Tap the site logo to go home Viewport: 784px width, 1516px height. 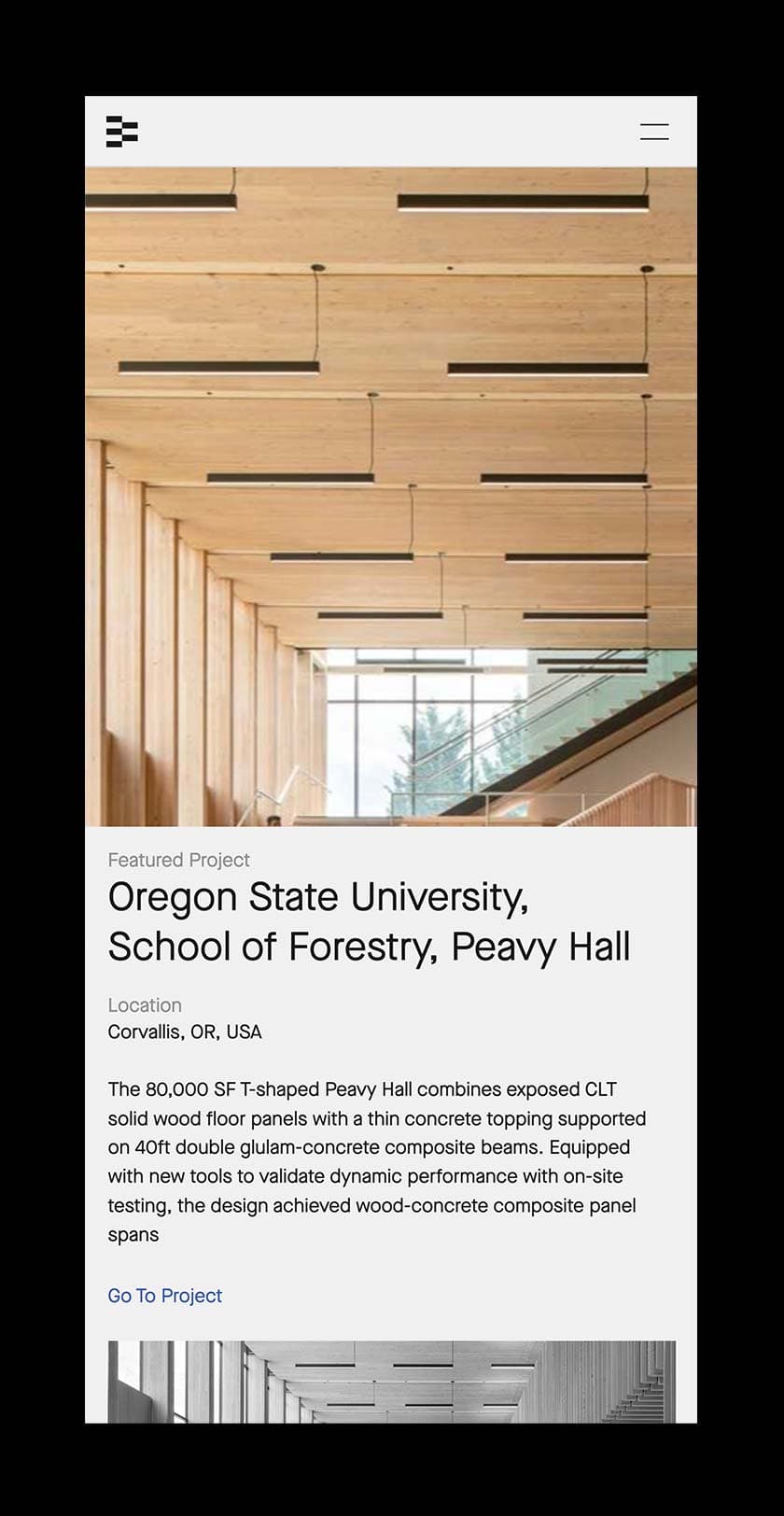coord(122,132)
